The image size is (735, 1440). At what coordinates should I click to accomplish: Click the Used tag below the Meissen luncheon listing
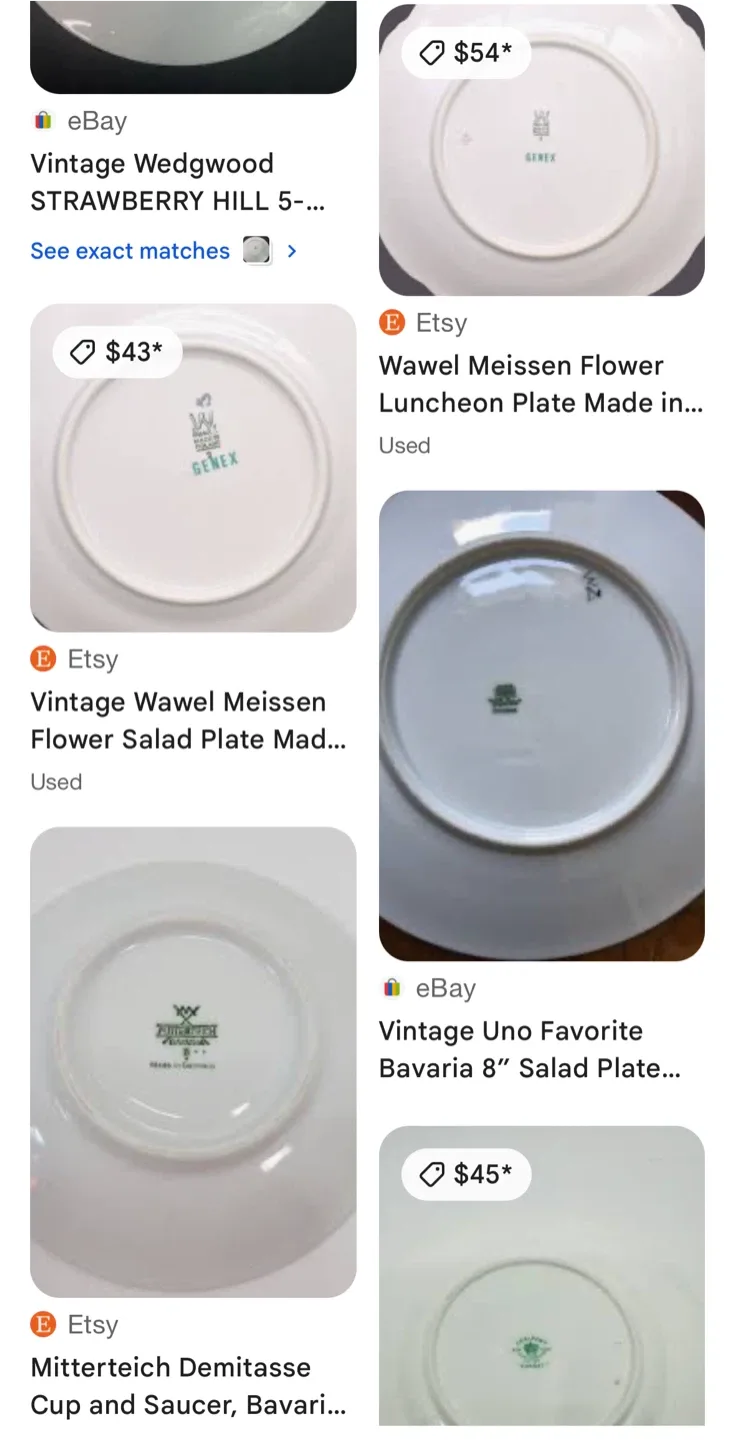tap(404, 445)
